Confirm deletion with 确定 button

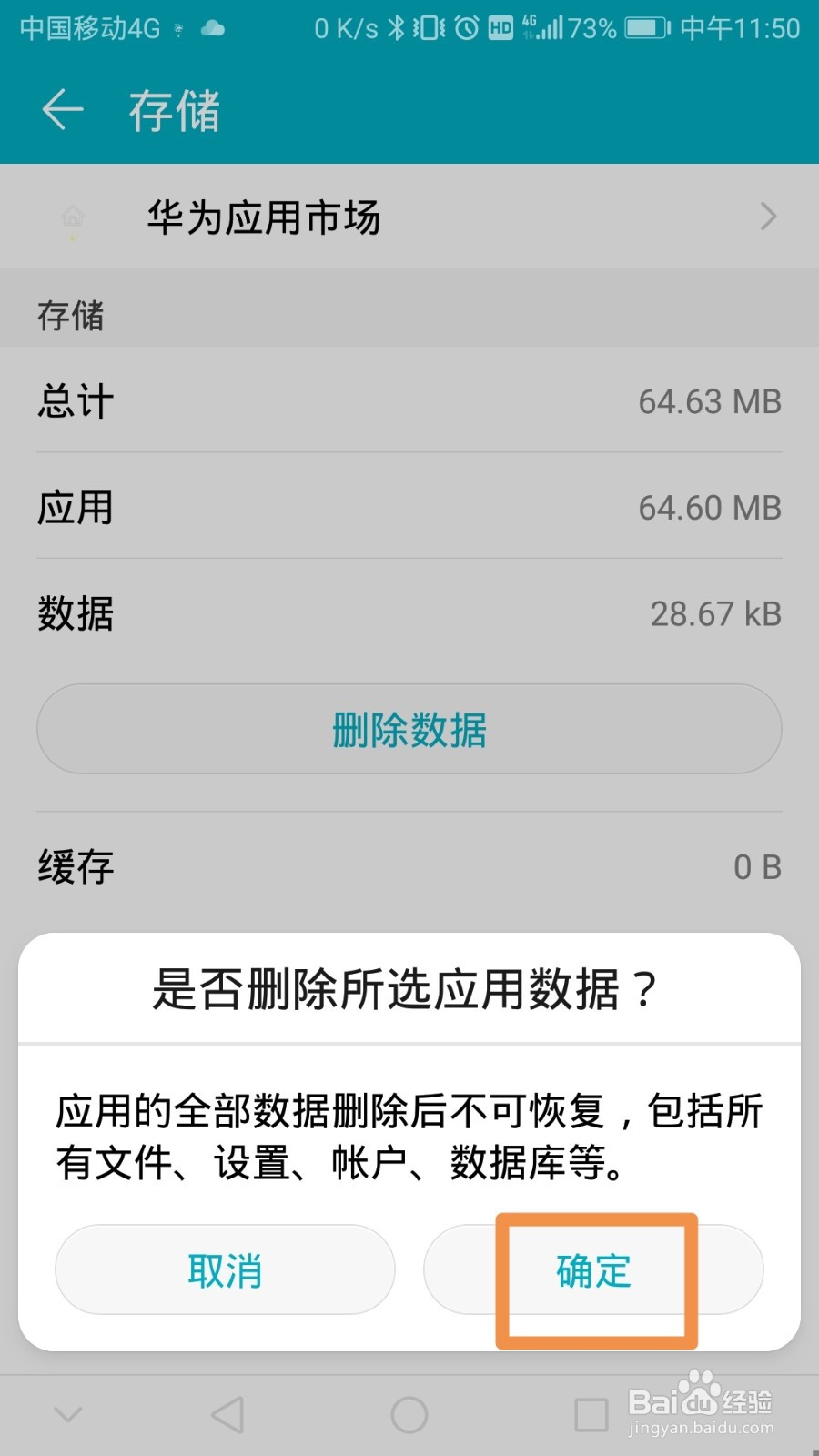(593, 1269)
